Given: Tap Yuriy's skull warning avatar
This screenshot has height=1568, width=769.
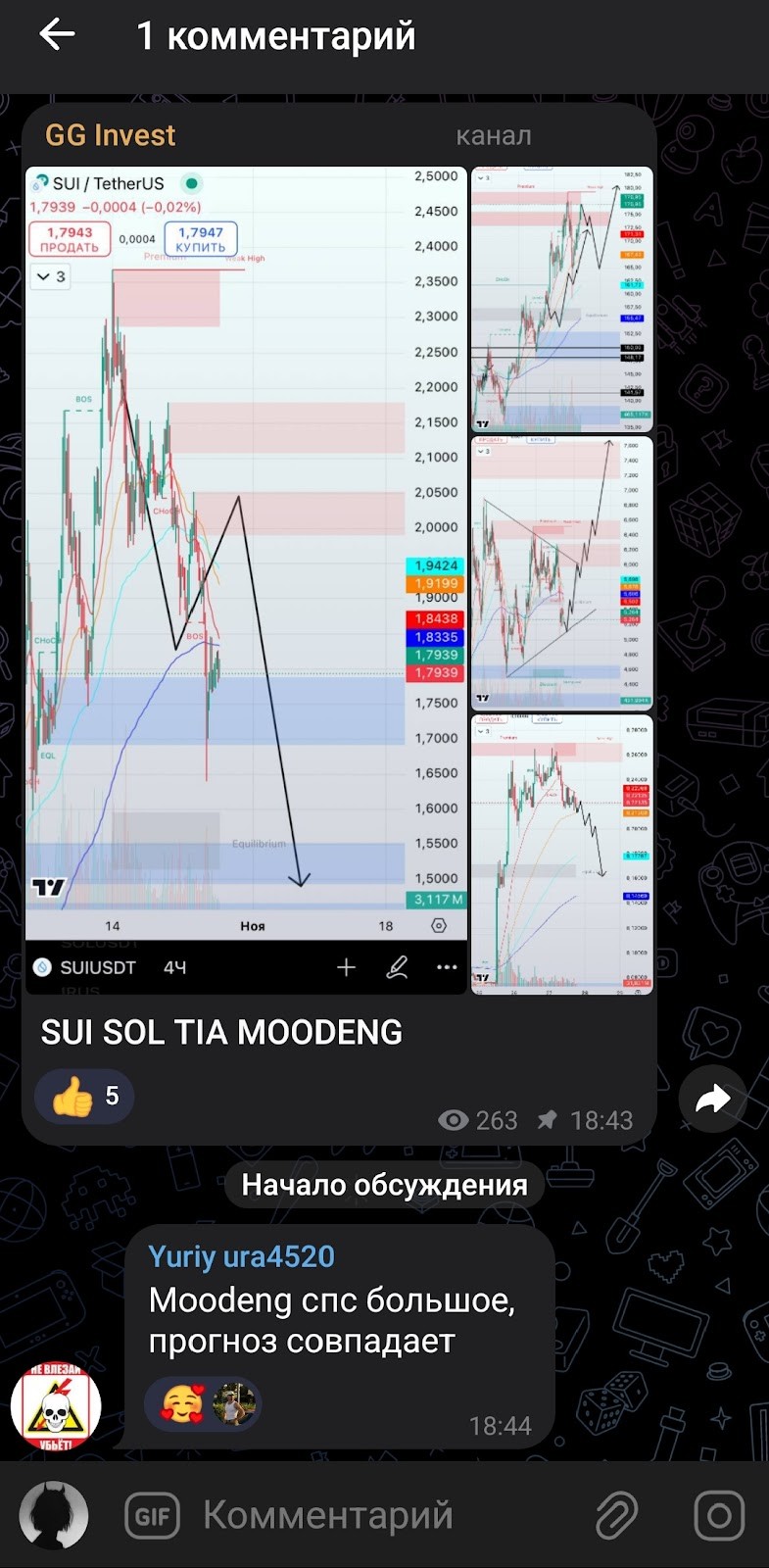Looking at the screenshot, I should 56,1406.
